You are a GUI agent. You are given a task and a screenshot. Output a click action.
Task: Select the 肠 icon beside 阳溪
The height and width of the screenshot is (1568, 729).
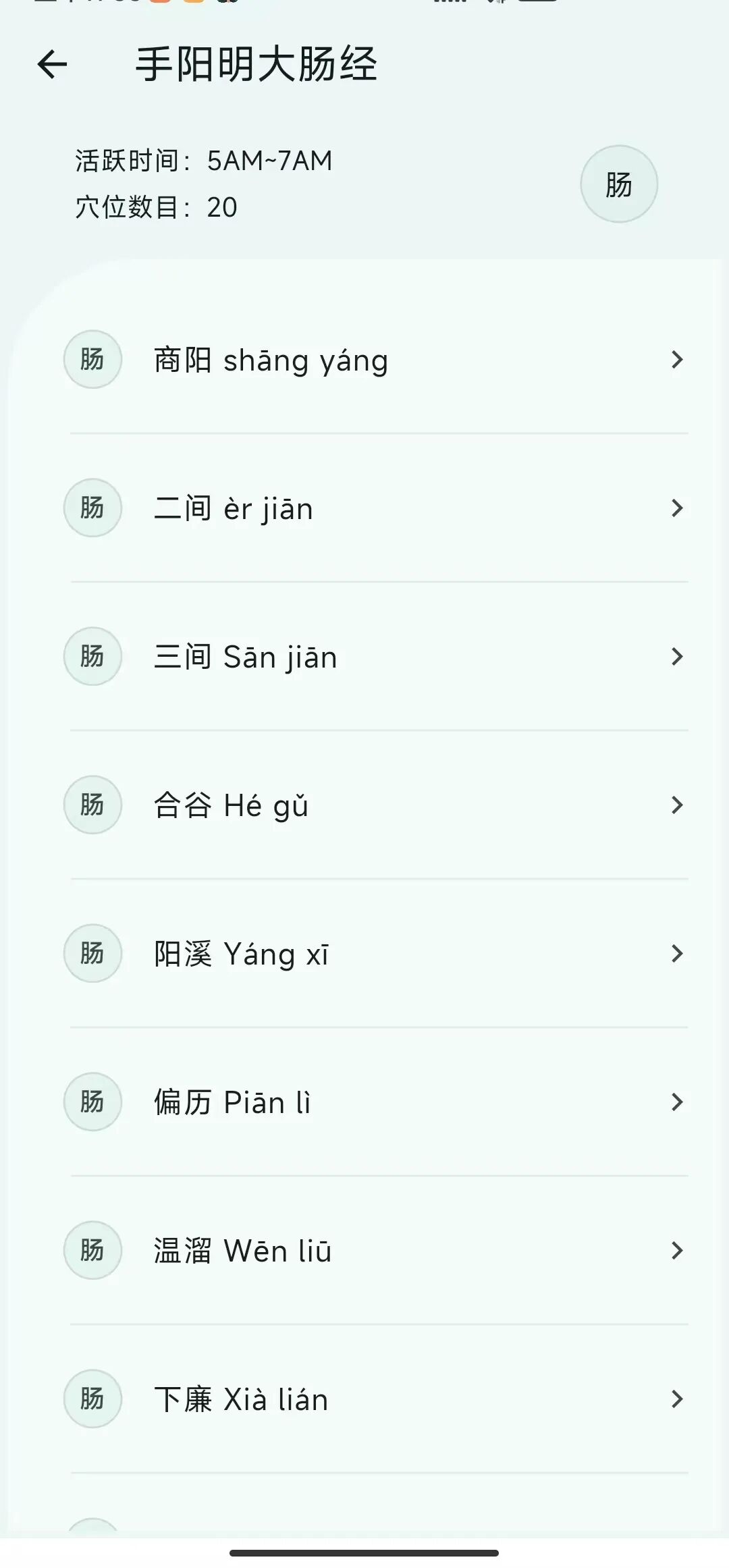[92, 953]
